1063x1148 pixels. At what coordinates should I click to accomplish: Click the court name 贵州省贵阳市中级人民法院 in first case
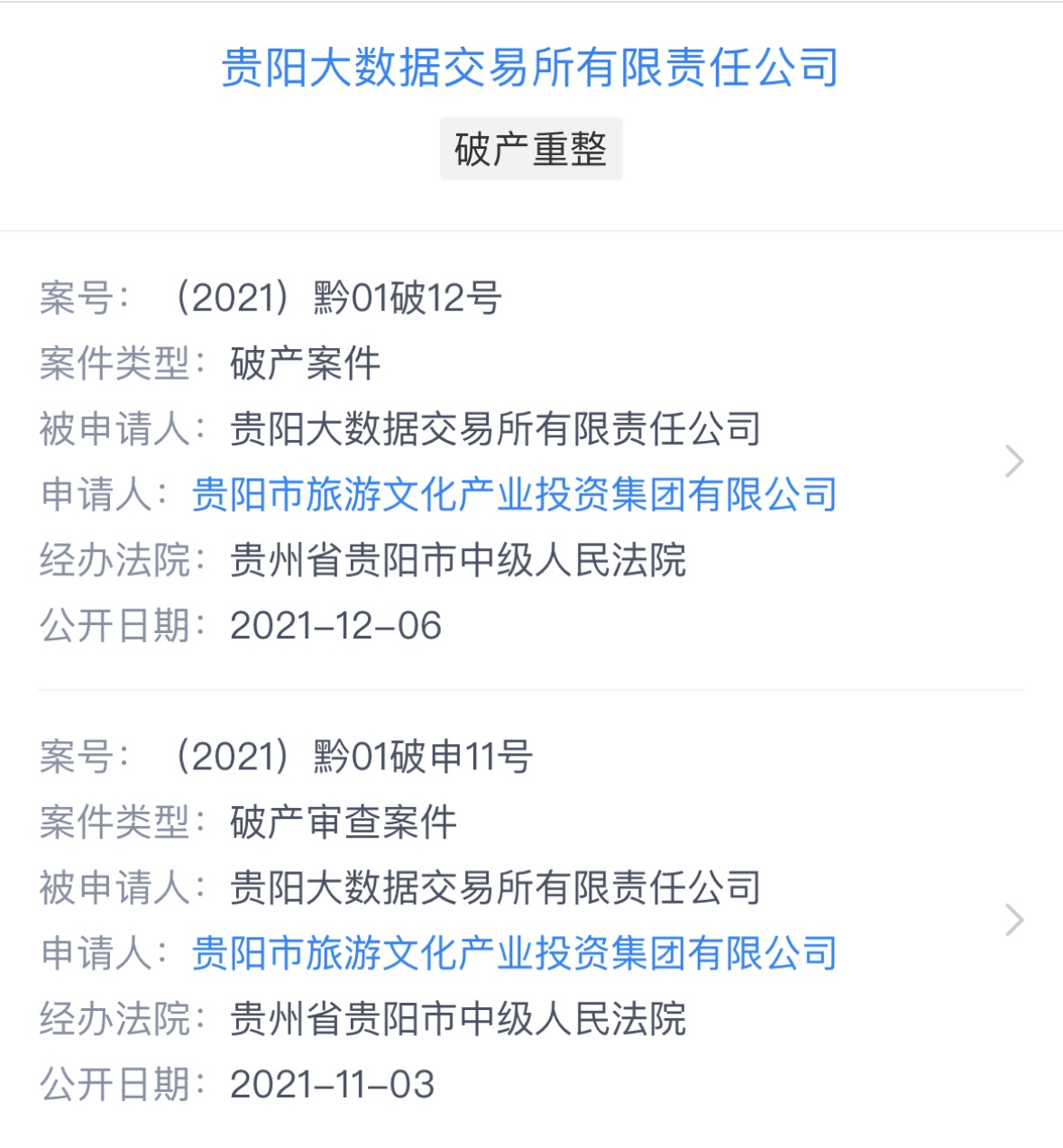tap(460, 561)
